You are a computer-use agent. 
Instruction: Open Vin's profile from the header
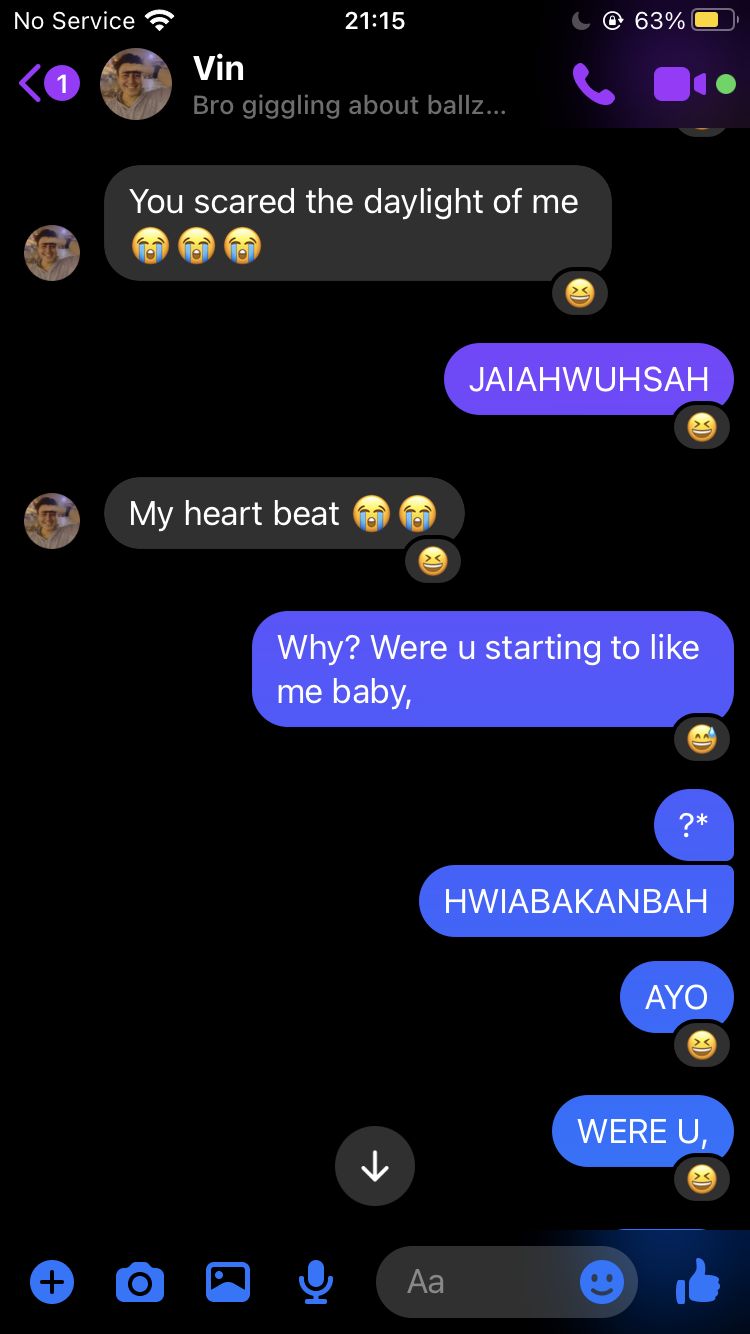pyautogui.click(x=219, y=84)
